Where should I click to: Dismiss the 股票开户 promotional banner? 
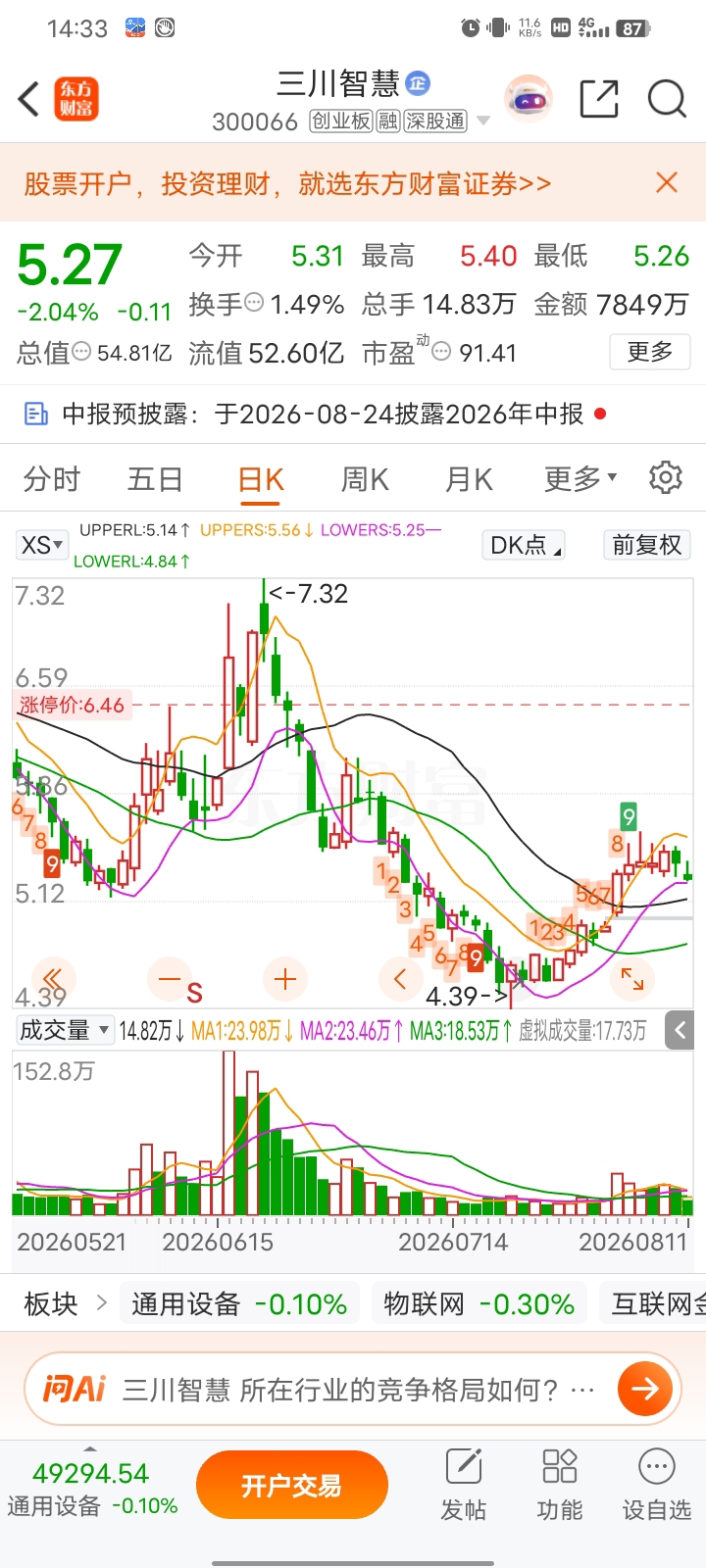667,182
